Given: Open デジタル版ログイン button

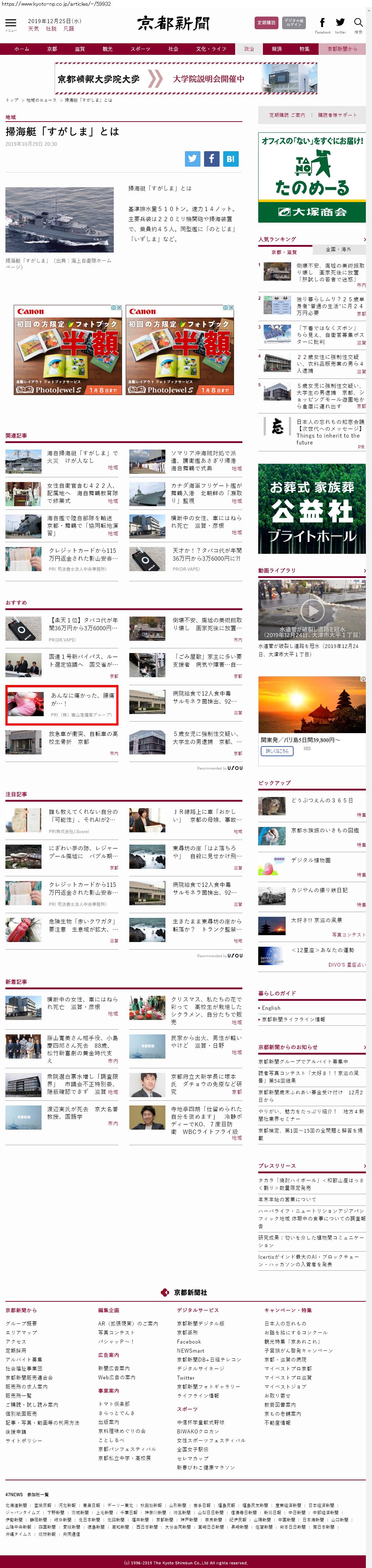Looking at the screenshot, I should pos(294,23).
